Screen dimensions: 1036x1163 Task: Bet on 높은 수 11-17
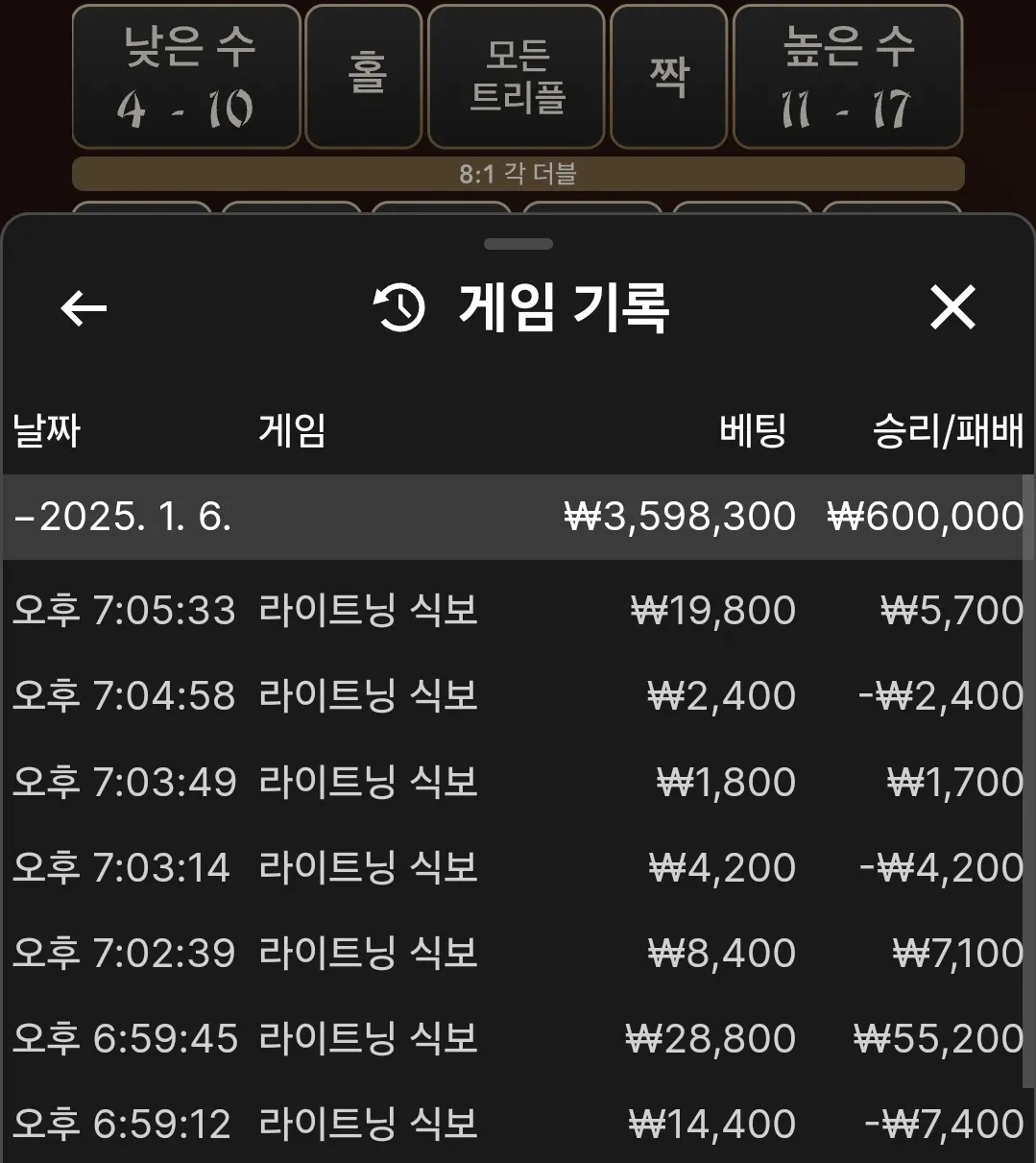click(848, 77)
